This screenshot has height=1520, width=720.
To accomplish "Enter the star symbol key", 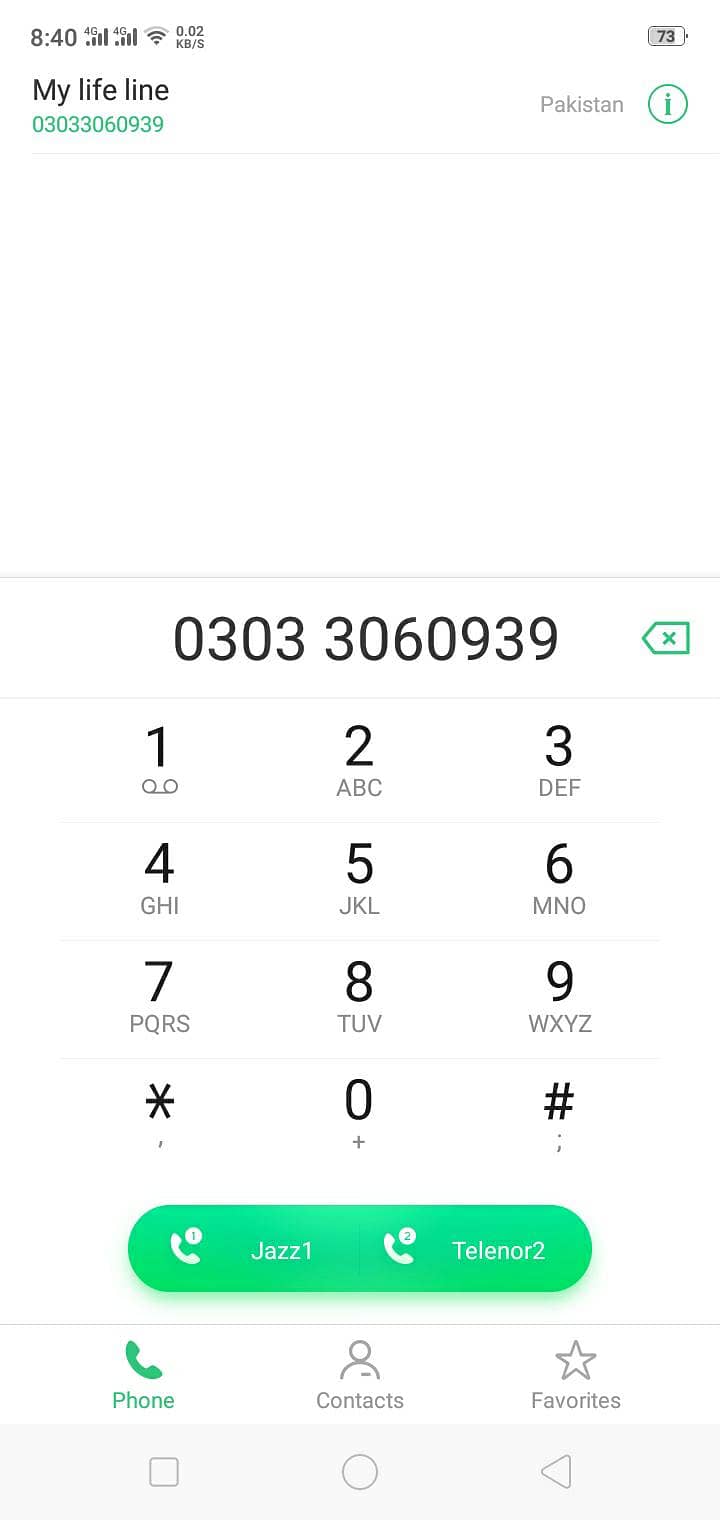I will pyautogui.click(x=160, y=1116).
